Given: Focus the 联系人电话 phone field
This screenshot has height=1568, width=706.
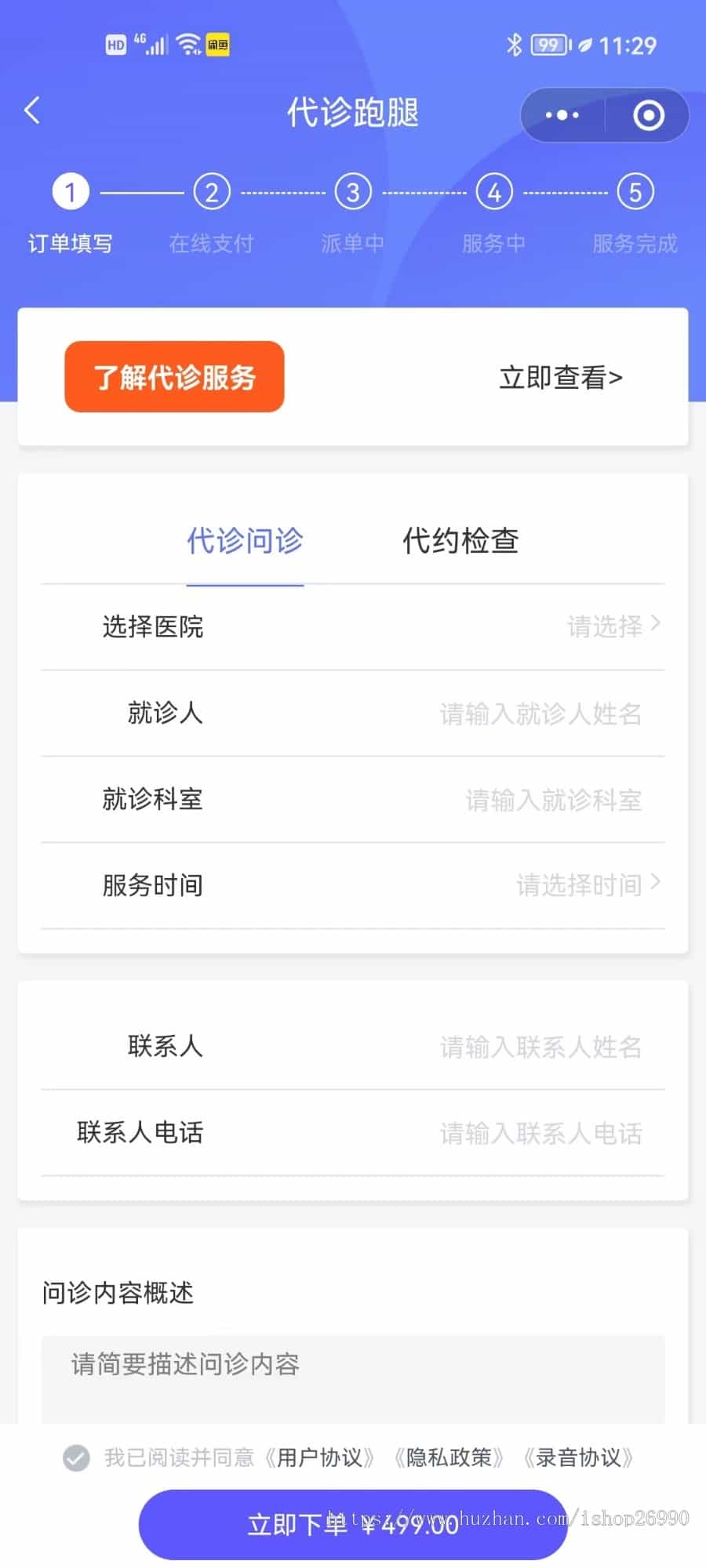Looking at the screenshot, I should point(353,1133).
